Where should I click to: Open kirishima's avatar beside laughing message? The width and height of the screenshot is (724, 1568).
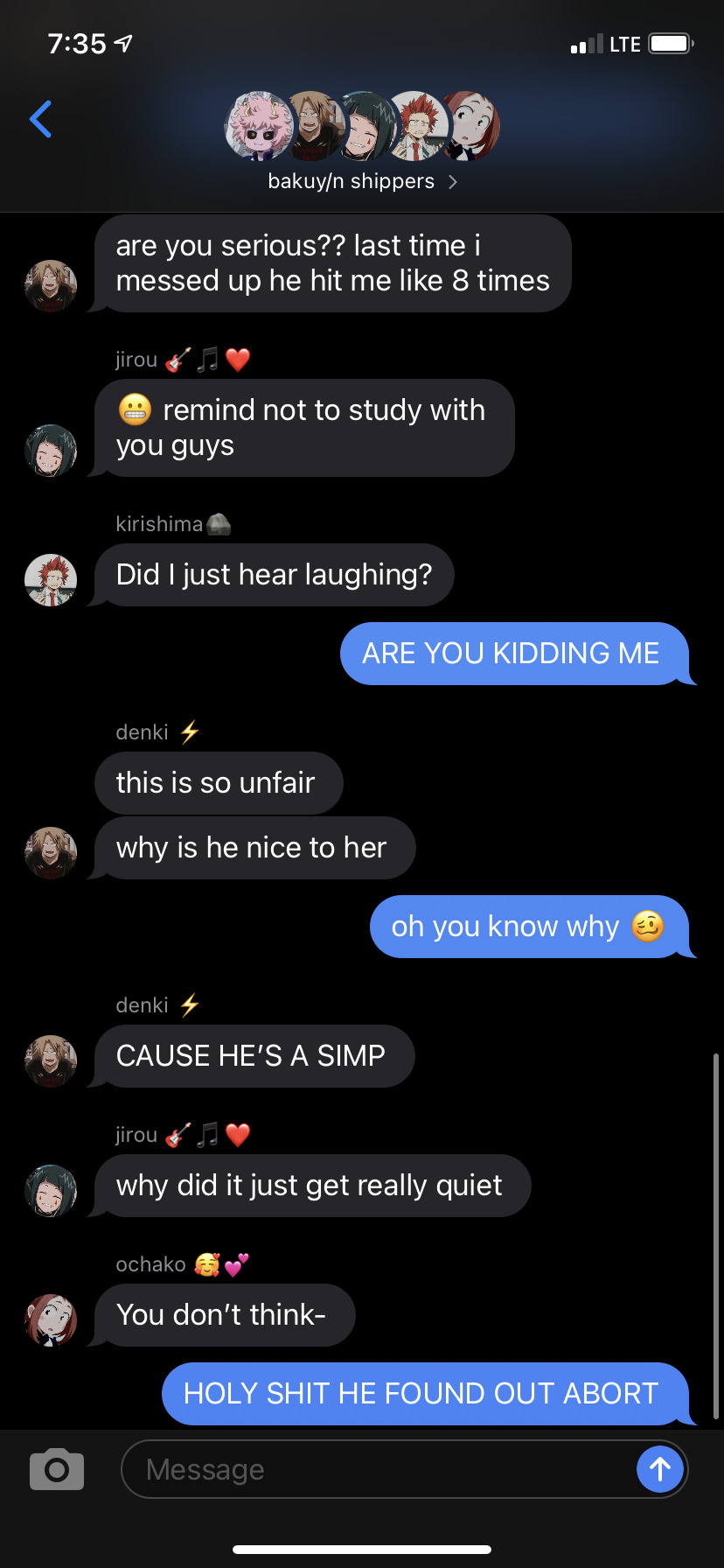[51, 580]
